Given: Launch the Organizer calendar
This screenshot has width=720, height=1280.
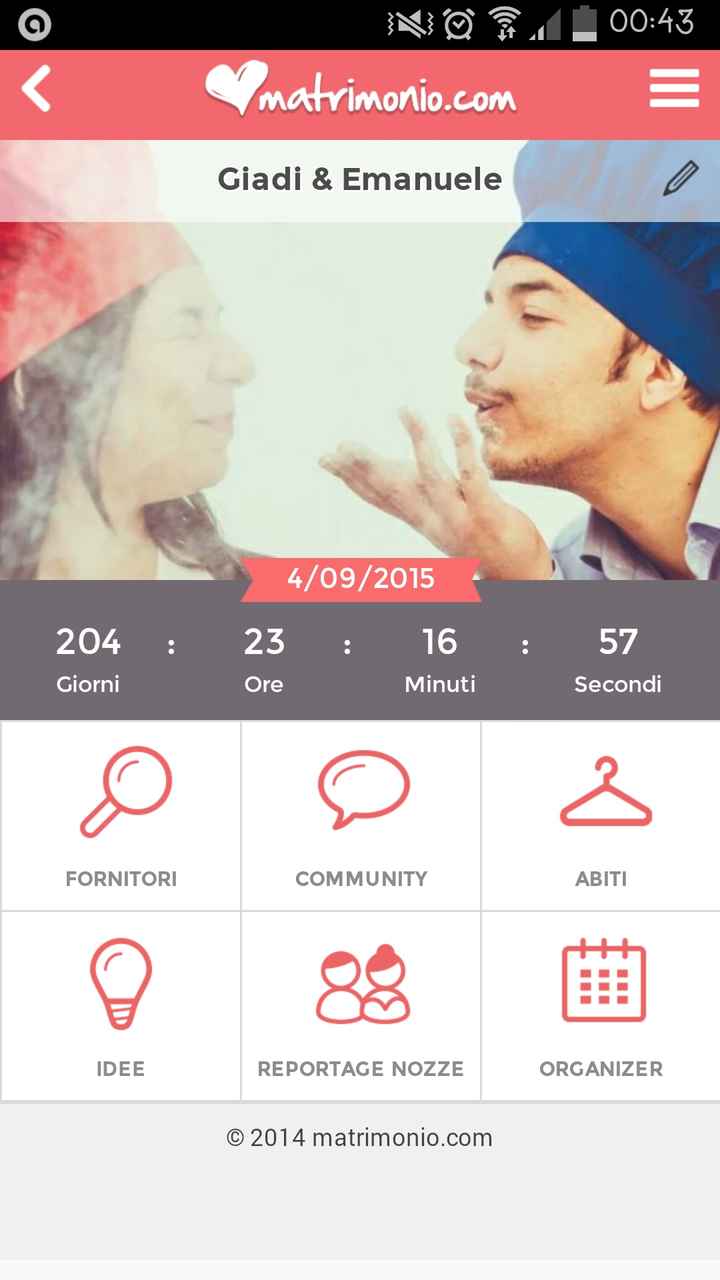Looking at the screenshot, I should point(601,1006).
